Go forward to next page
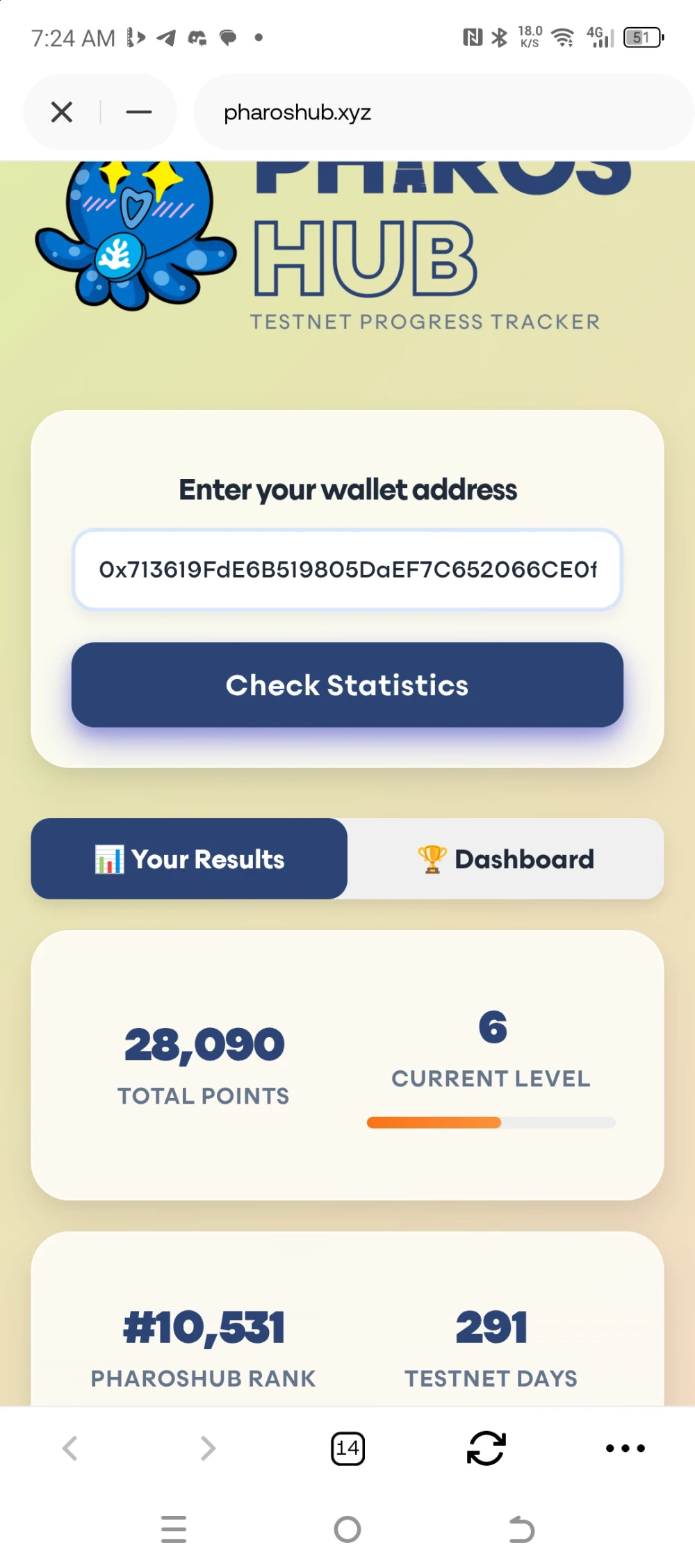The width and height of the screenshot is (695, 1568). [x=208, y=1448]
